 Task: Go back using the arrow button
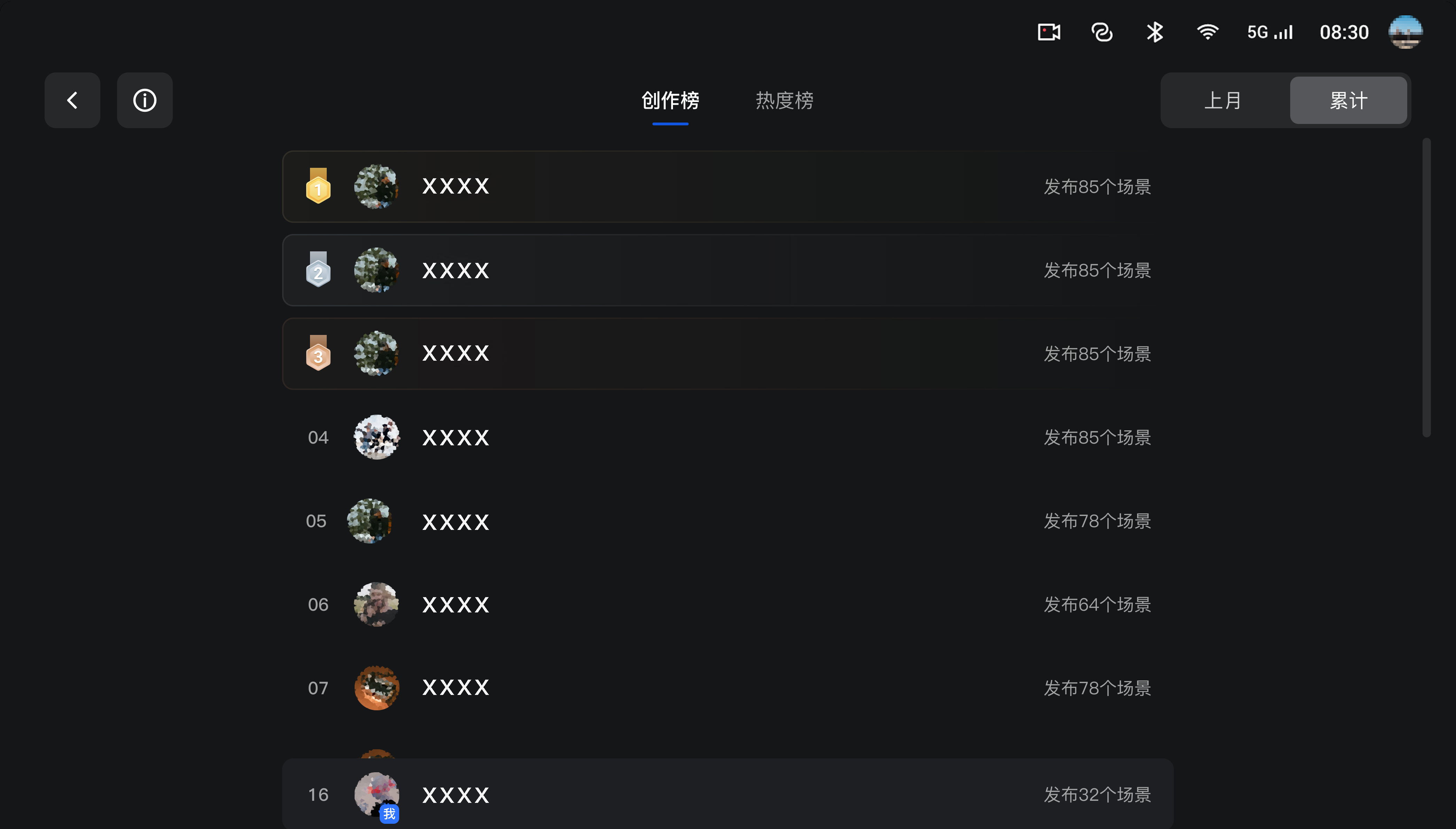click(72, 100)
